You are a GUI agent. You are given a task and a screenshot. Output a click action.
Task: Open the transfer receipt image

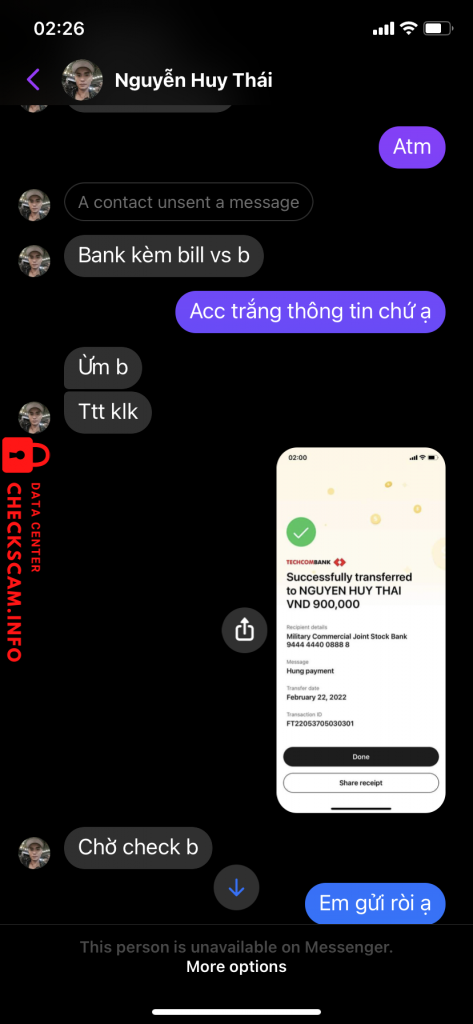pos(361,630)
